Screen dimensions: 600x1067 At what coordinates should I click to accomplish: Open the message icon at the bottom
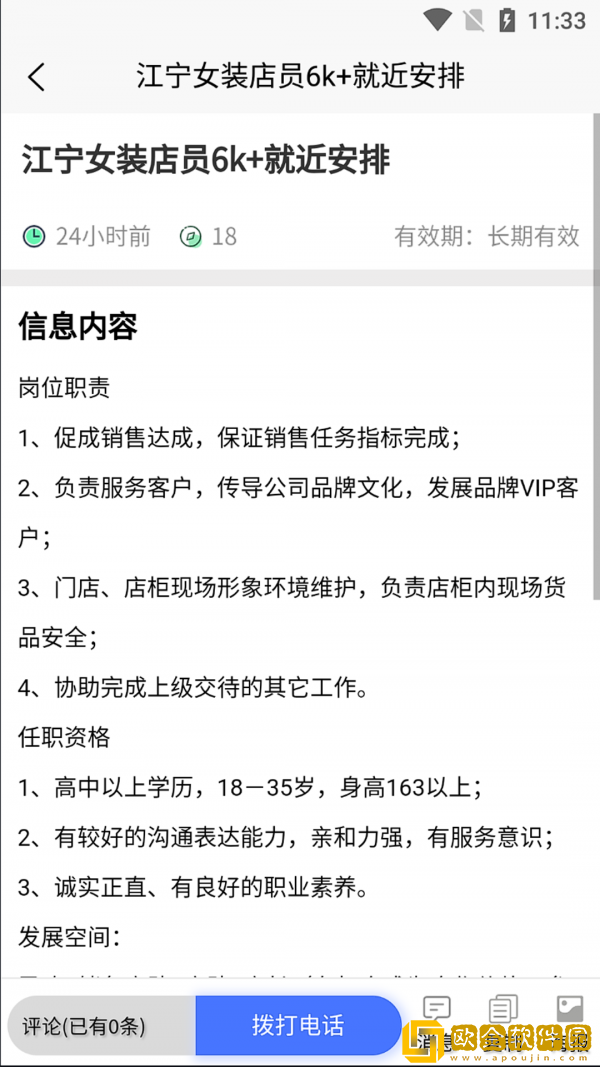click(437, 1010)
